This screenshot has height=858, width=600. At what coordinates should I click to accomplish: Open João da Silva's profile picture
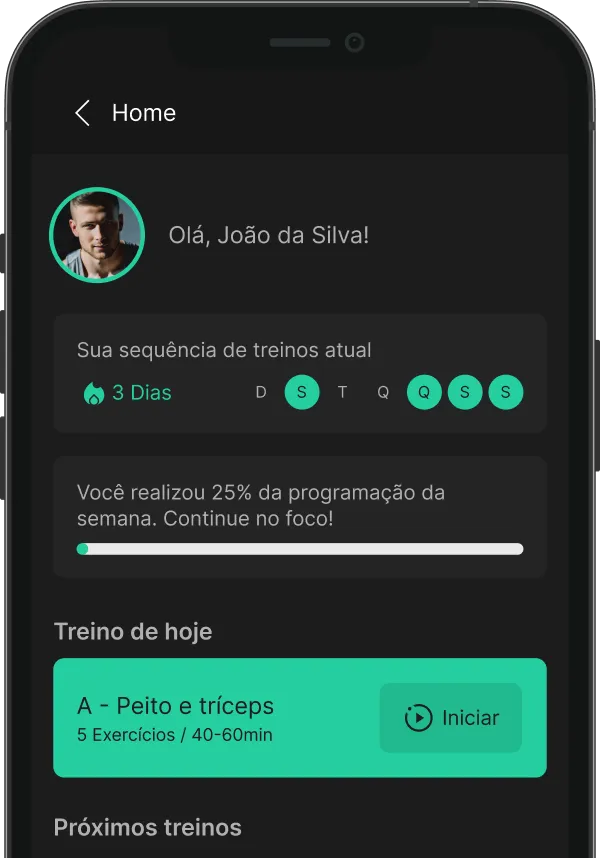pos(97,235)
